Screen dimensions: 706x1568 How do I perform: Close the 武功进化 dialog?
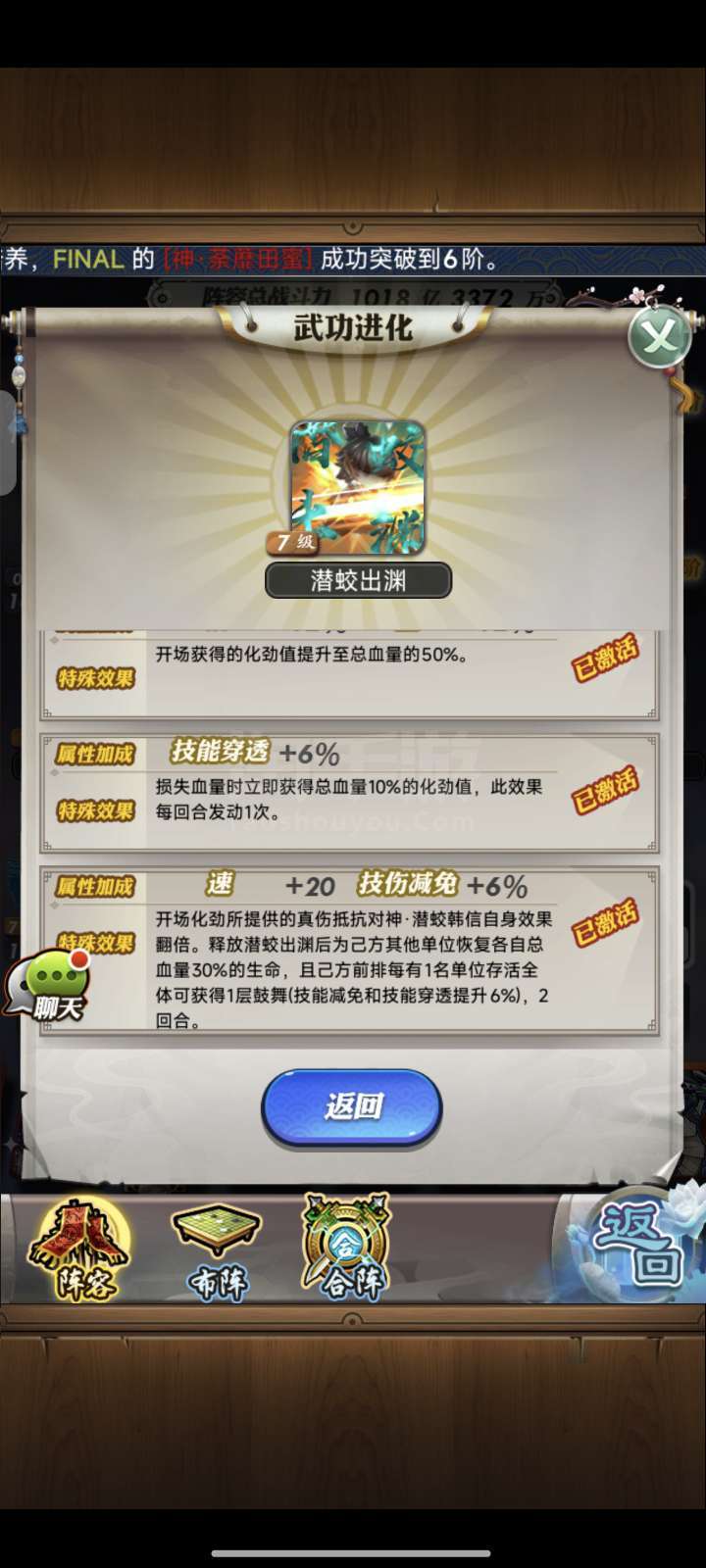click(660, 337)
